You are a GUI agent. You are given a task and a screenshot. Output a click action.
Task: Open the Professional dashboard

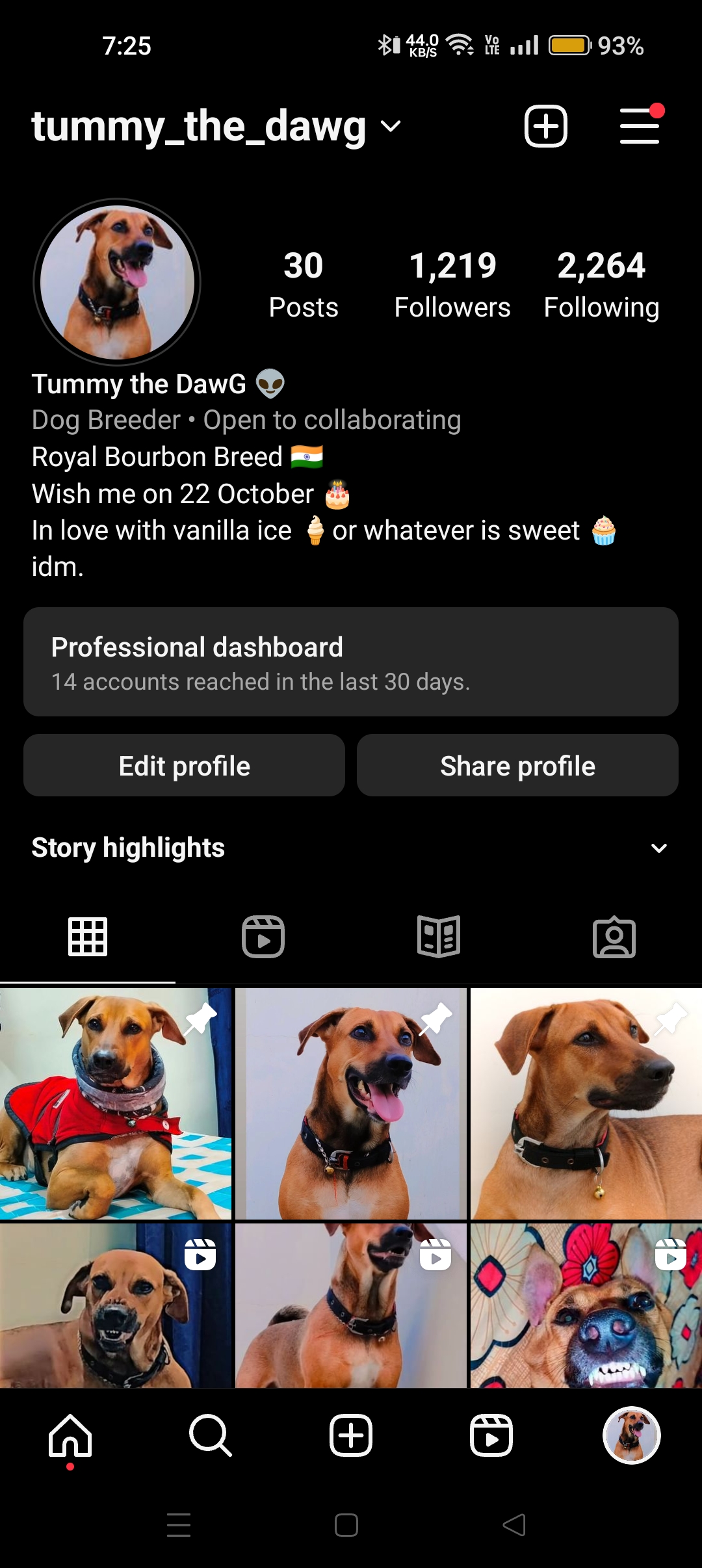[x=351, y=662]
